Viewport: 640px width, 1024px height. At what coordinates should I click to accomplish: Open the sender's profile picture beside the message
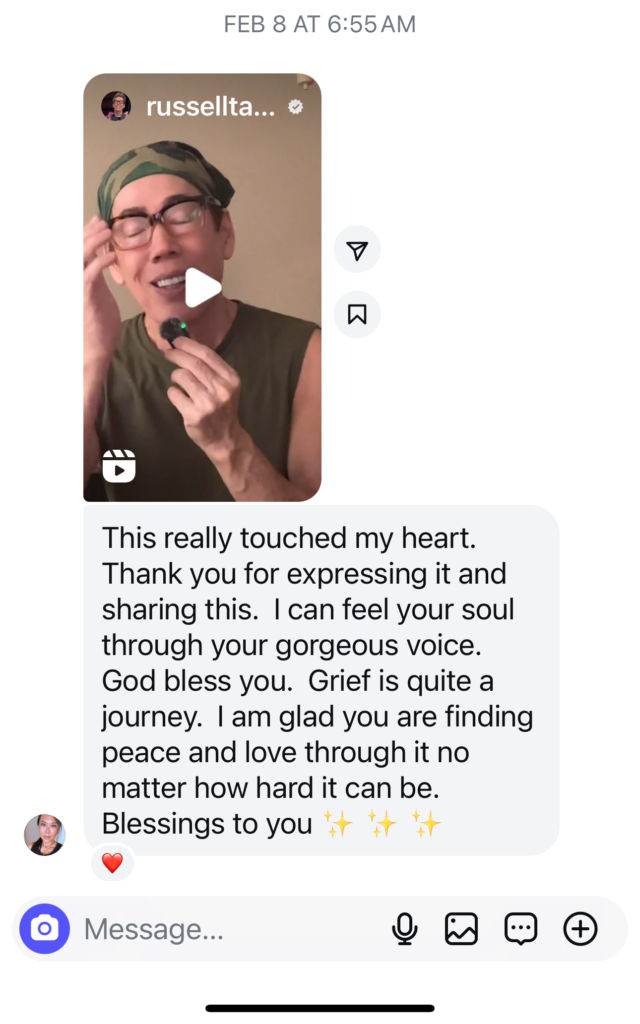tap(44, 835)
